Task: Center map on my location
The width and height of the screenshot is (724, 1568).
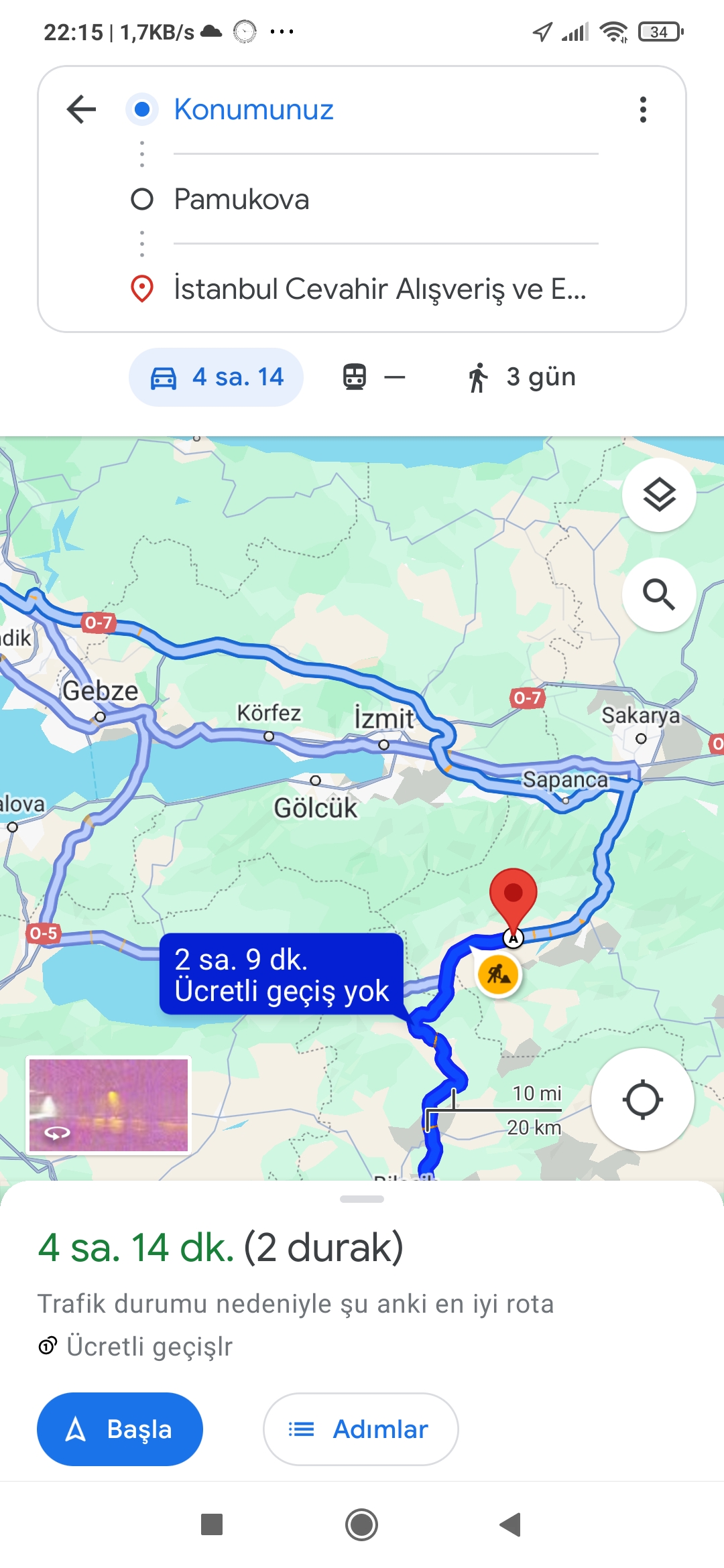Action: (x=643, y=1100)
